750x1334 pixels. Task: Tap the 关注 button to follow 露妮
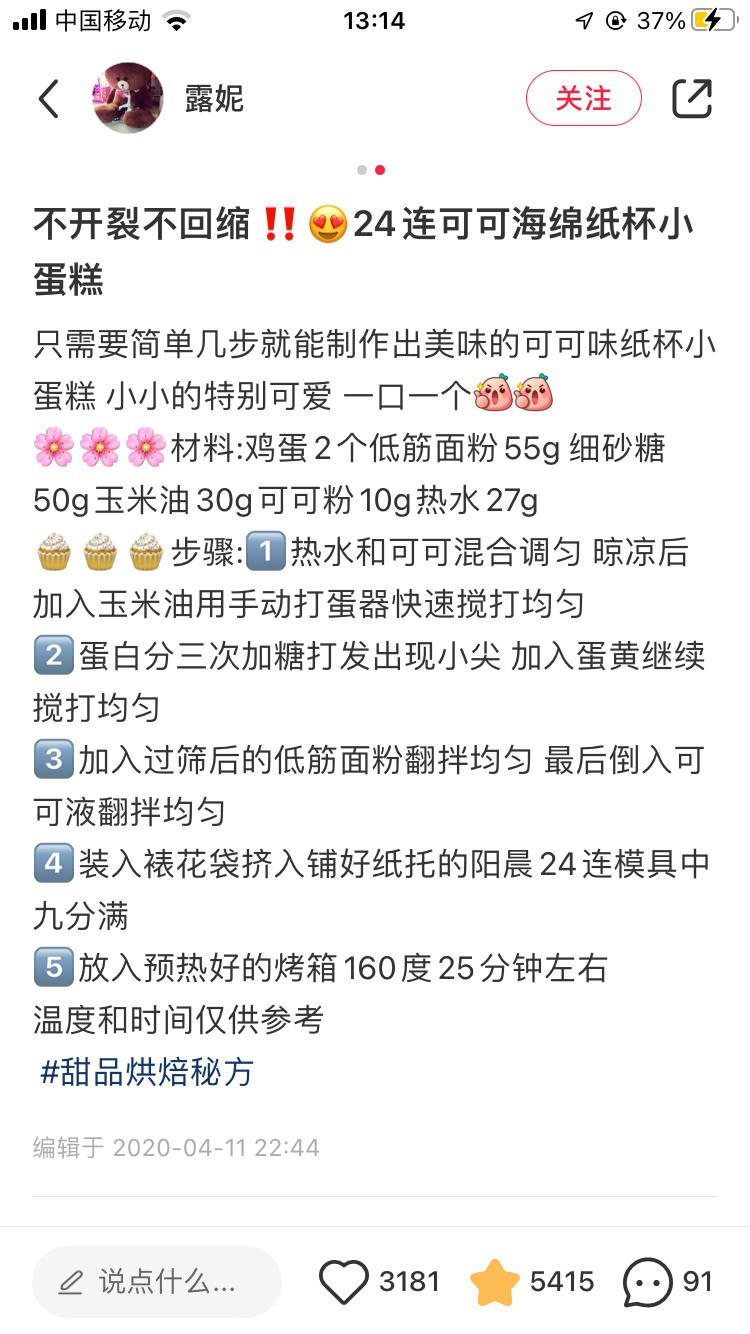click(x=584, y=98)
